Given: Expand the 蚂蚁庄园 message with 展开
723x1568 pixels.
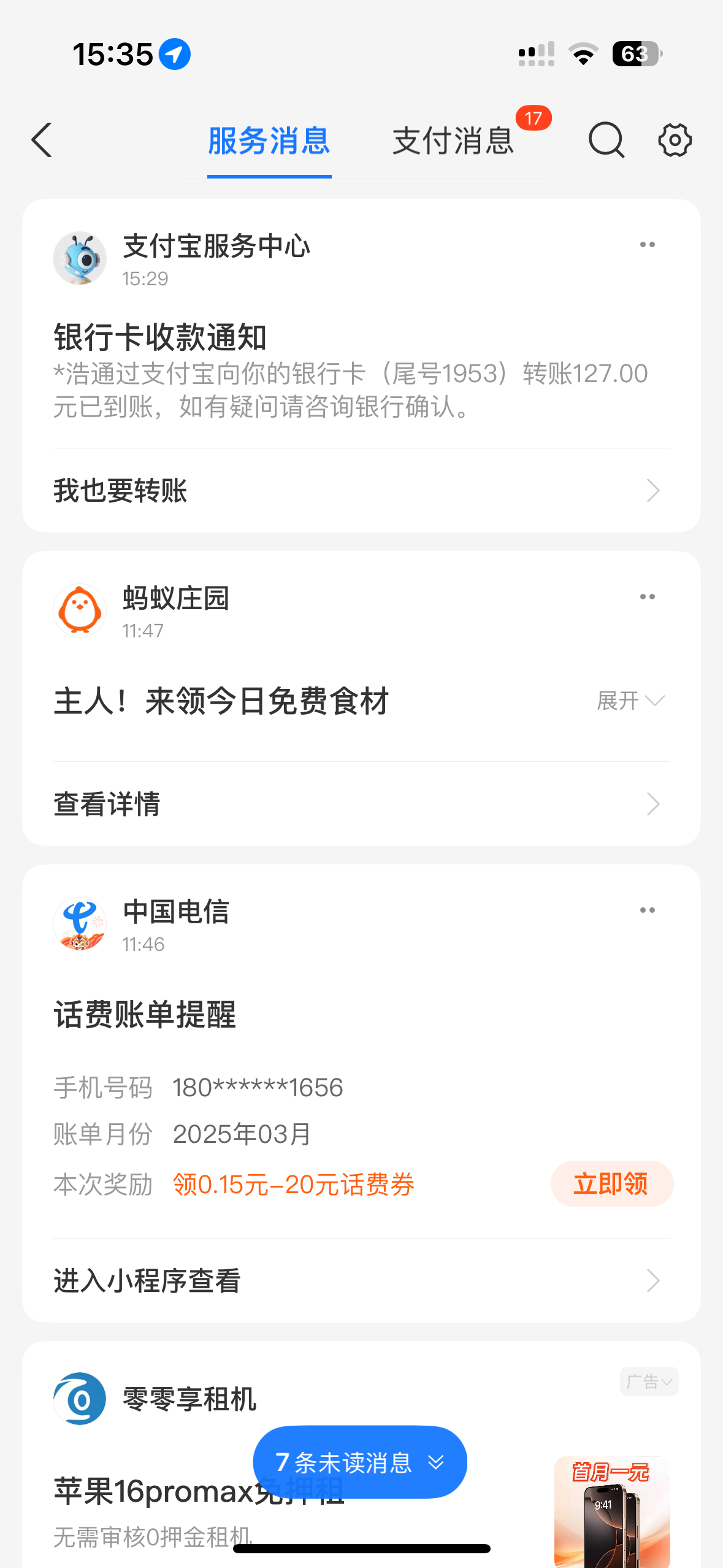Looking at the screenshot, I should tap(630, 701).
